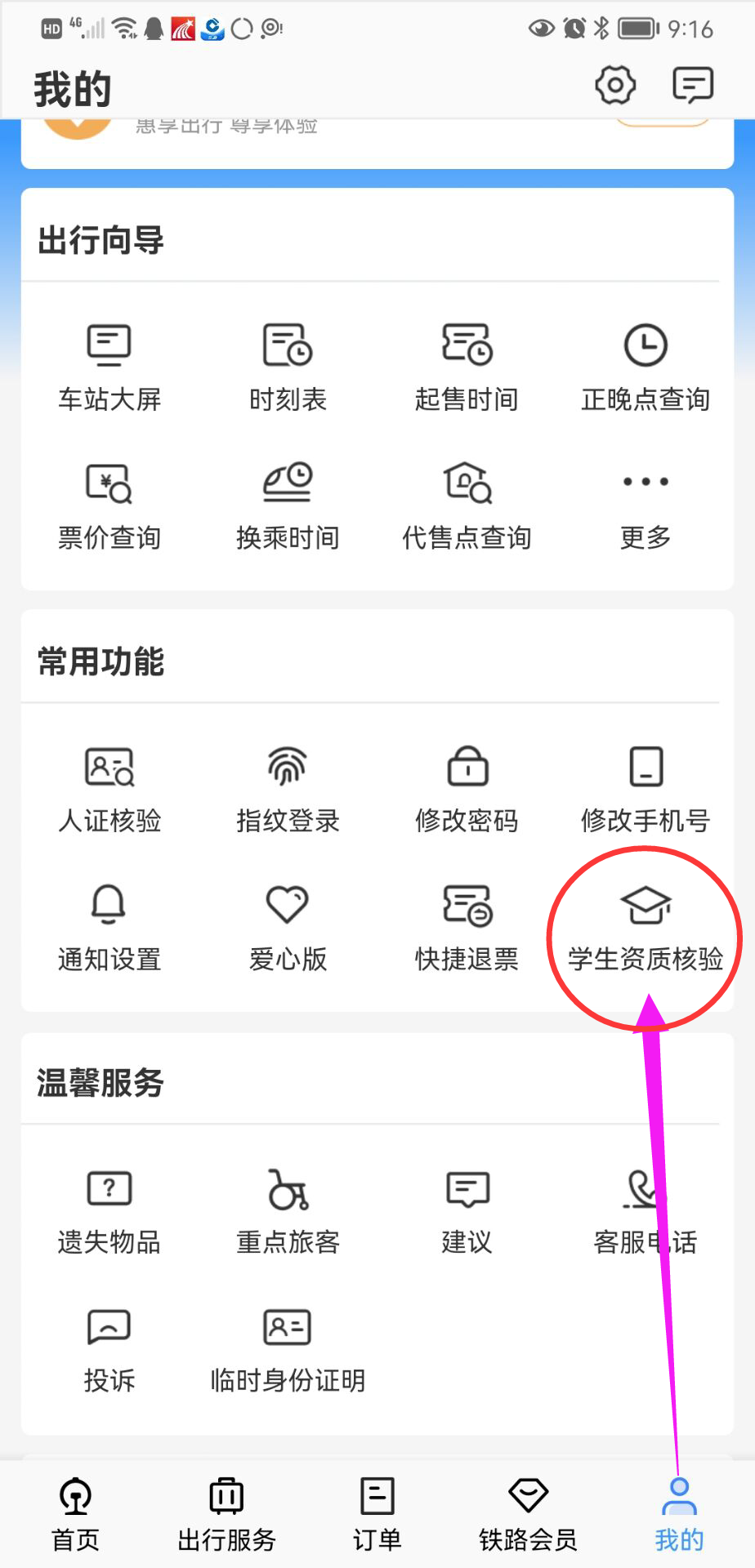Open the settings gear icon

coord(615,85)
